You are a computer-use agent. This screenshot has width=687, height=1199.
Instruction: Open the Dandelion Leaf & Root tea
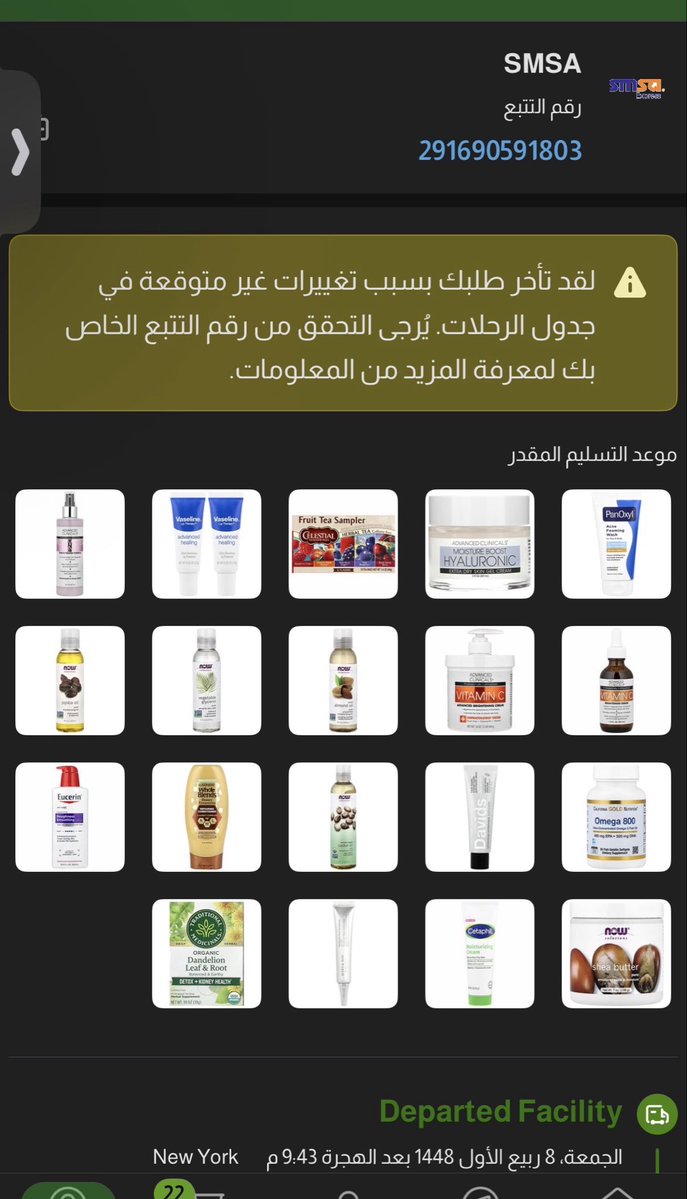coord(207,954)
